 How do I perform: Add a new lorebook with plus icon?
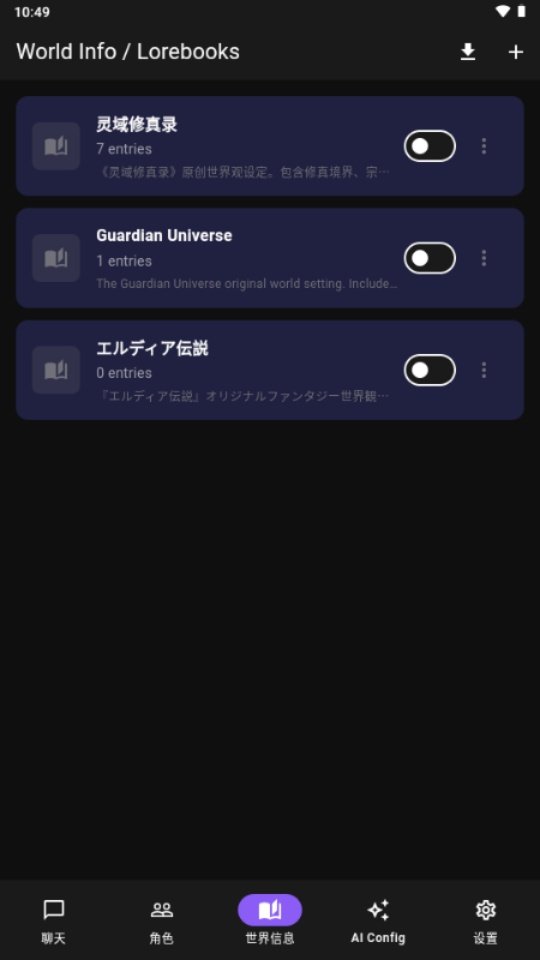pyautogui.click(x=516, y=52)
